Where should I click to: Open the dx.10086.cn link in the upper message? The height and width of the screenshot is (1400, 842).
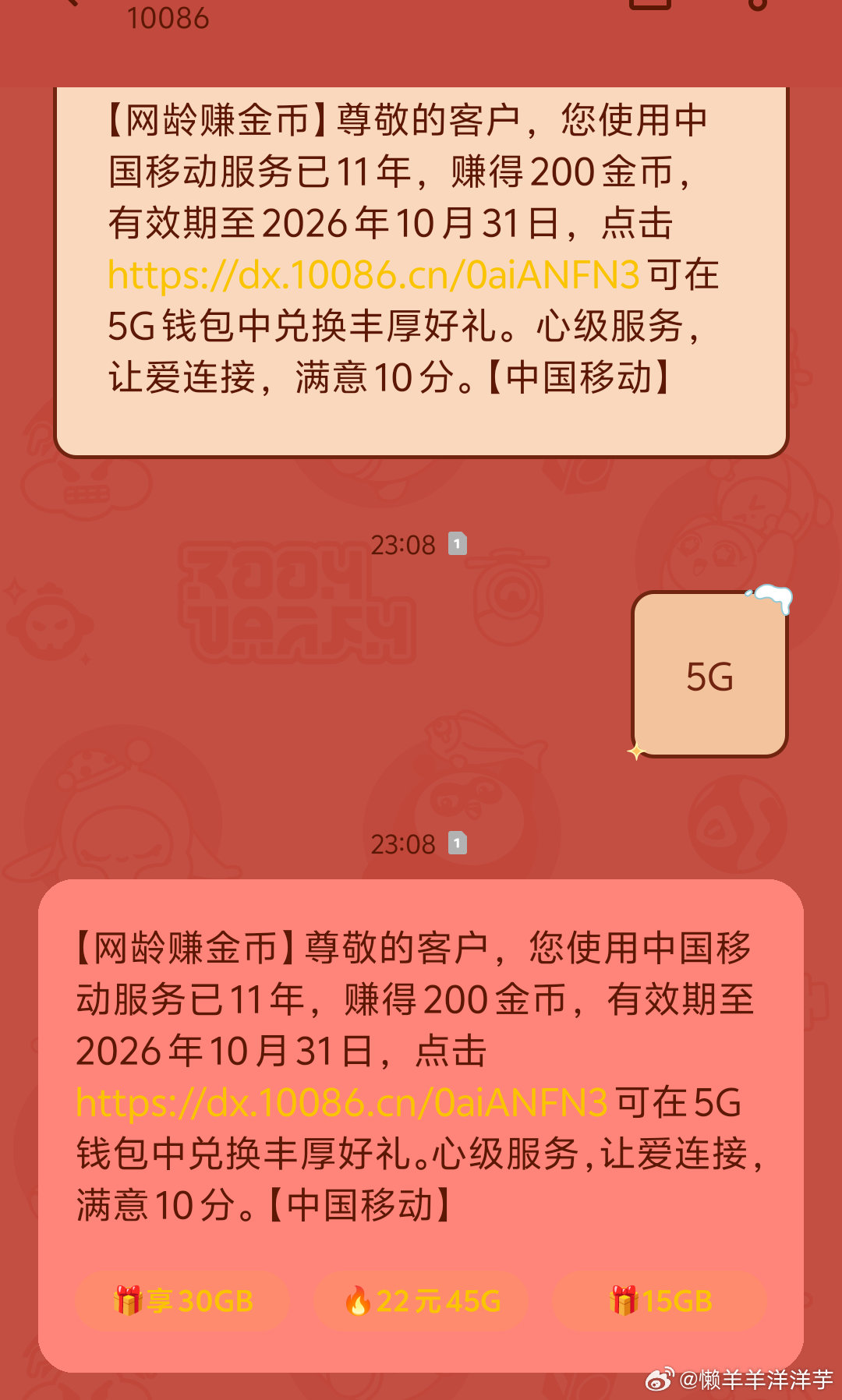pos(373,275)
